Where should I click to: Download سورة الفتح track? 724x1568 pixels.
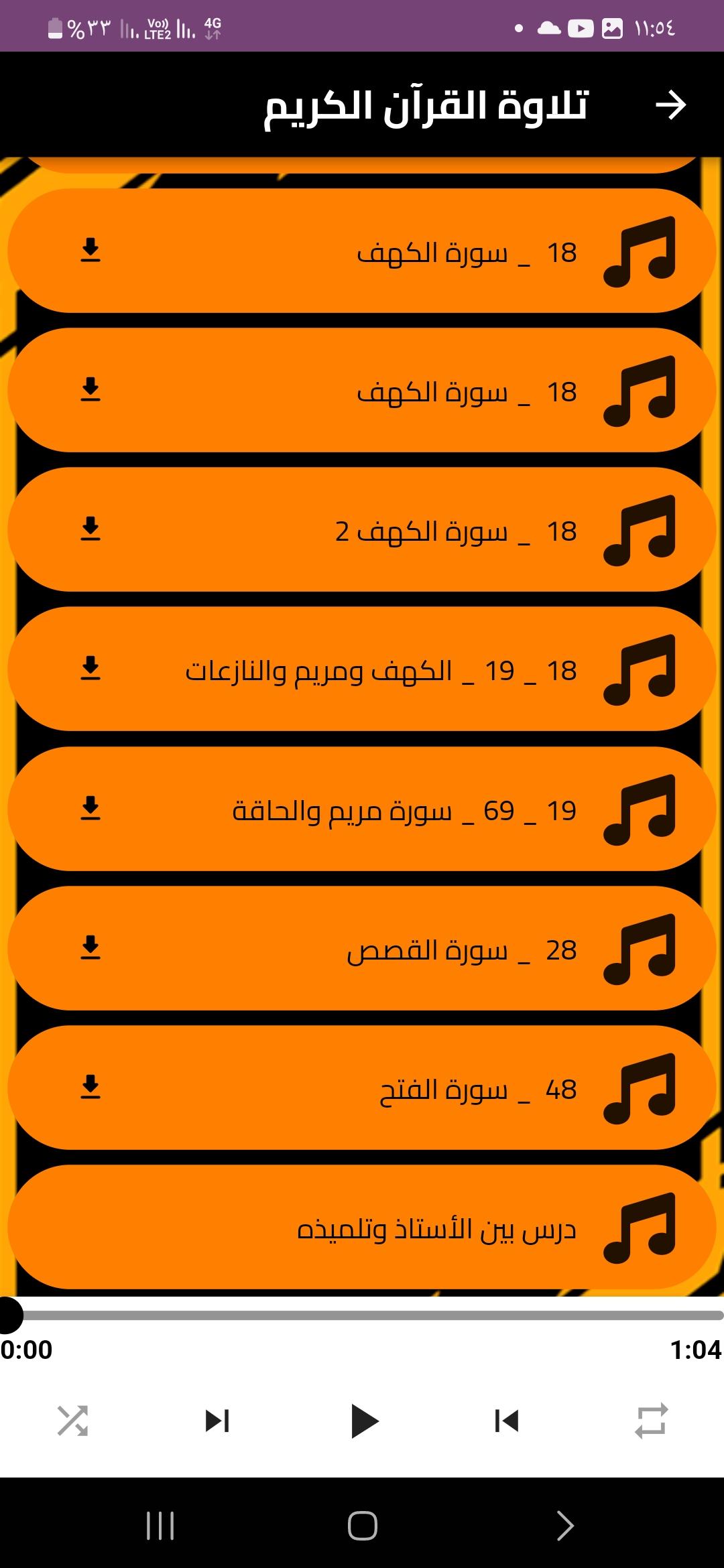coord(90,1087)
